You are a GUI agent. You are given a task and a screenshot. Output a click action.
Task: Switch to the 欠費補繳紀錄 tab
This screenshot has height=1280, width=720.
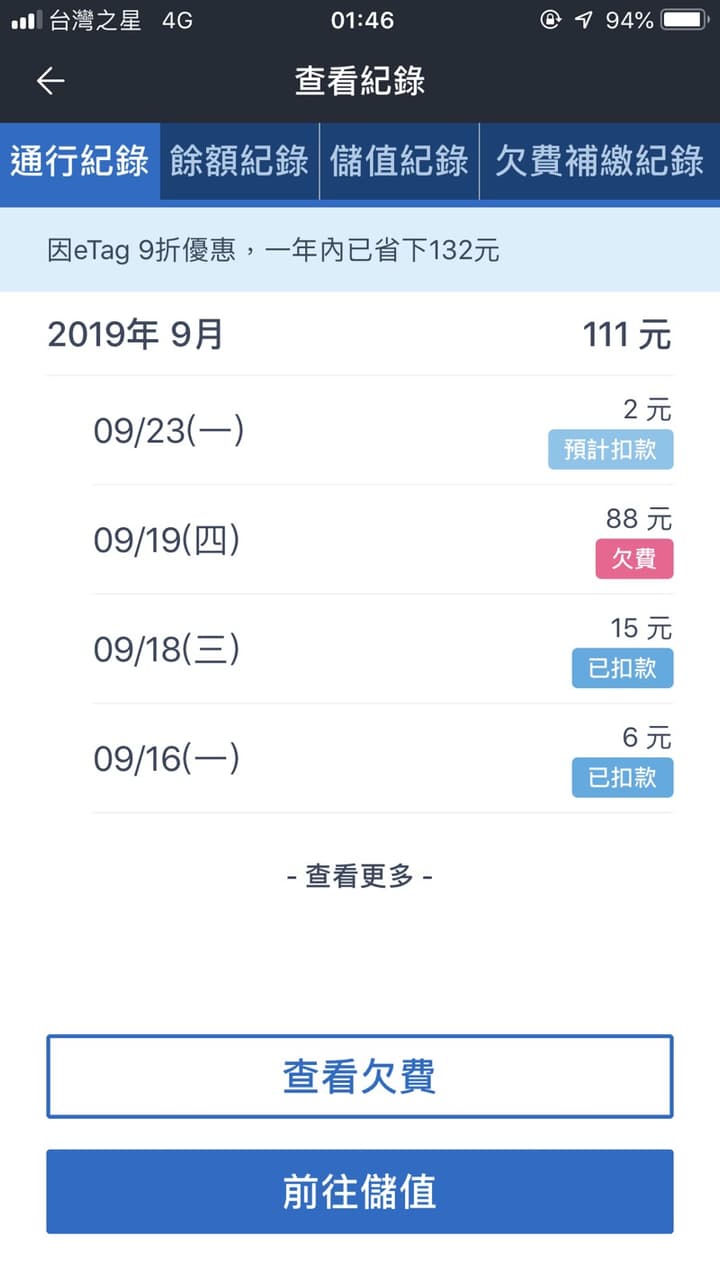pos(599,161)
